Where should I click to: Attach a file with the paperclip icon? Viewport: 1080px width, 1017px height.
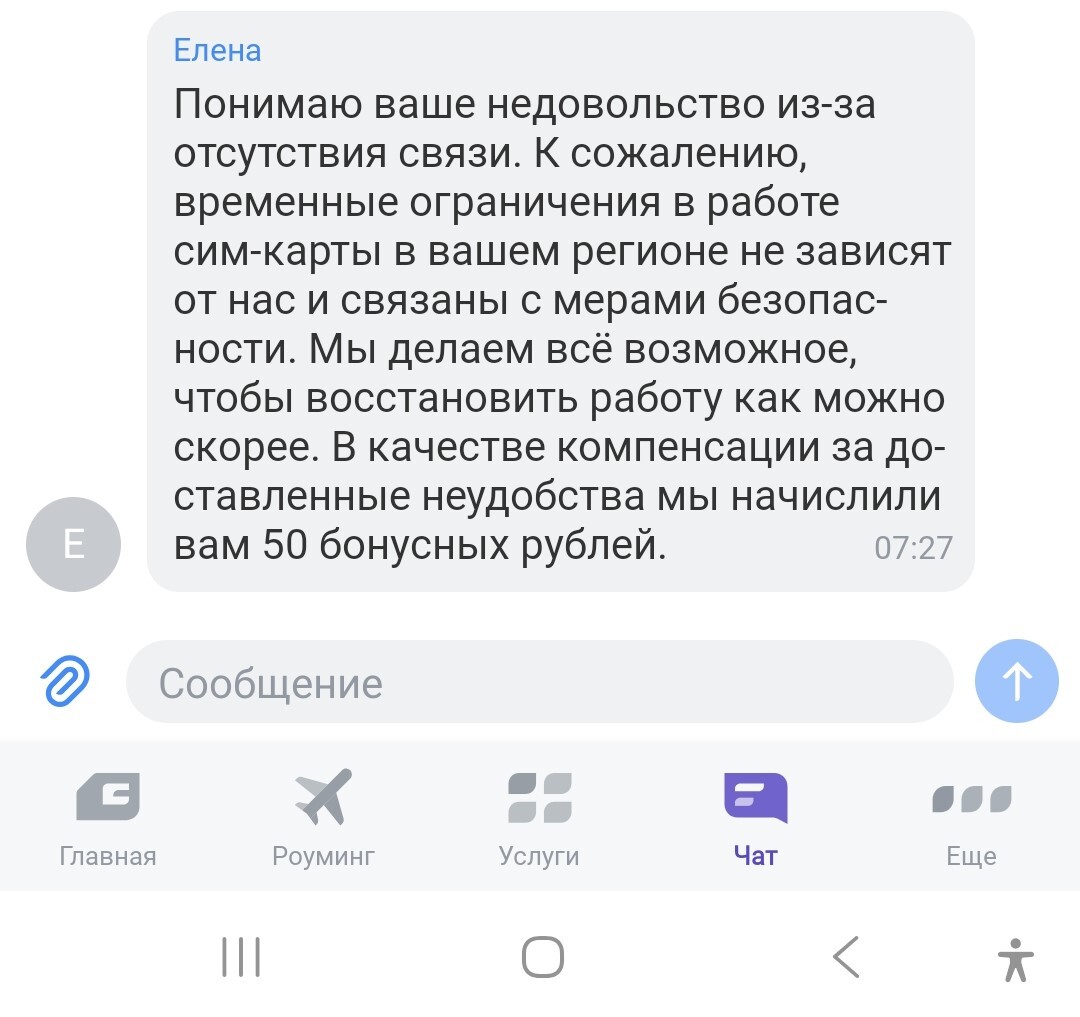64,681
